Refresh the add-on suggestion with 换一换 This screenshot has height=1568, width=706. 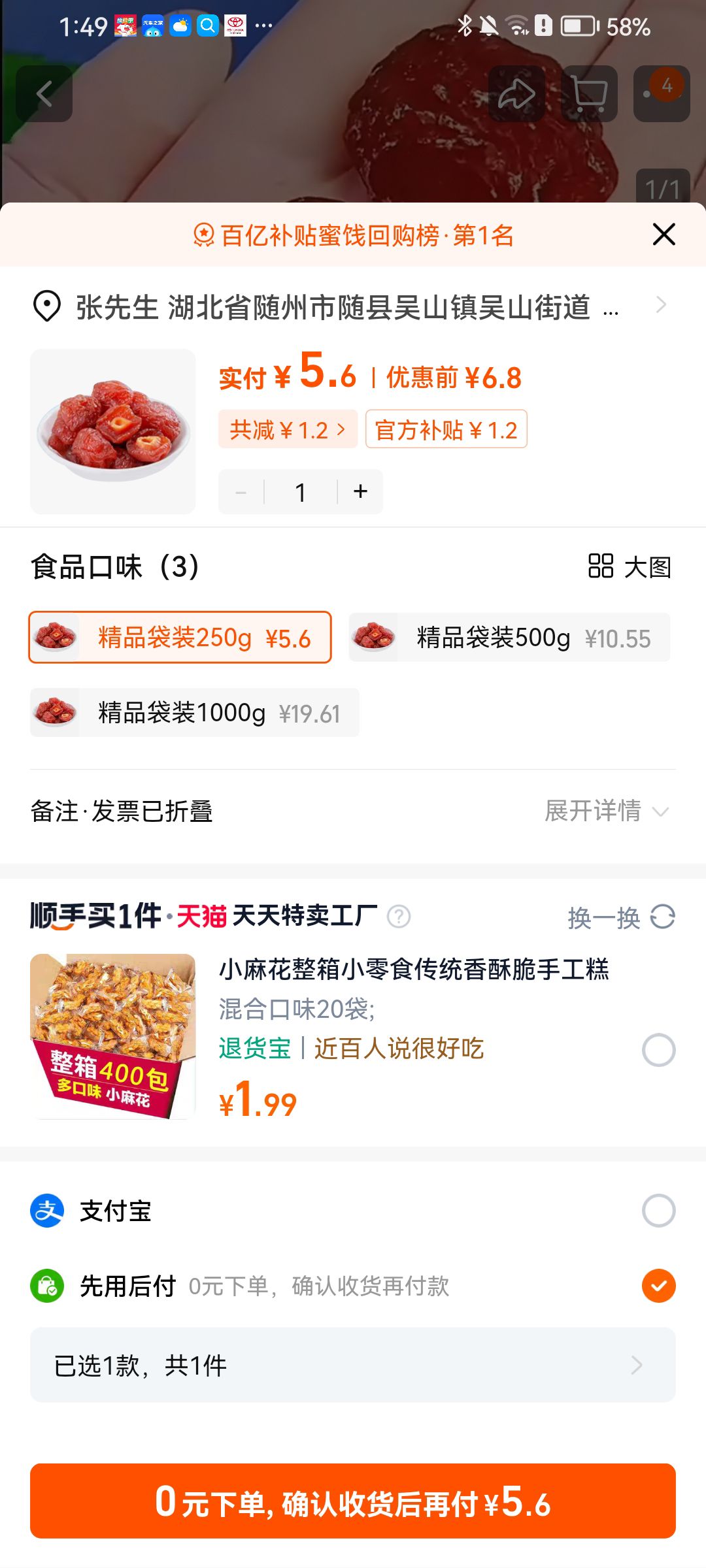coord(621,917)
